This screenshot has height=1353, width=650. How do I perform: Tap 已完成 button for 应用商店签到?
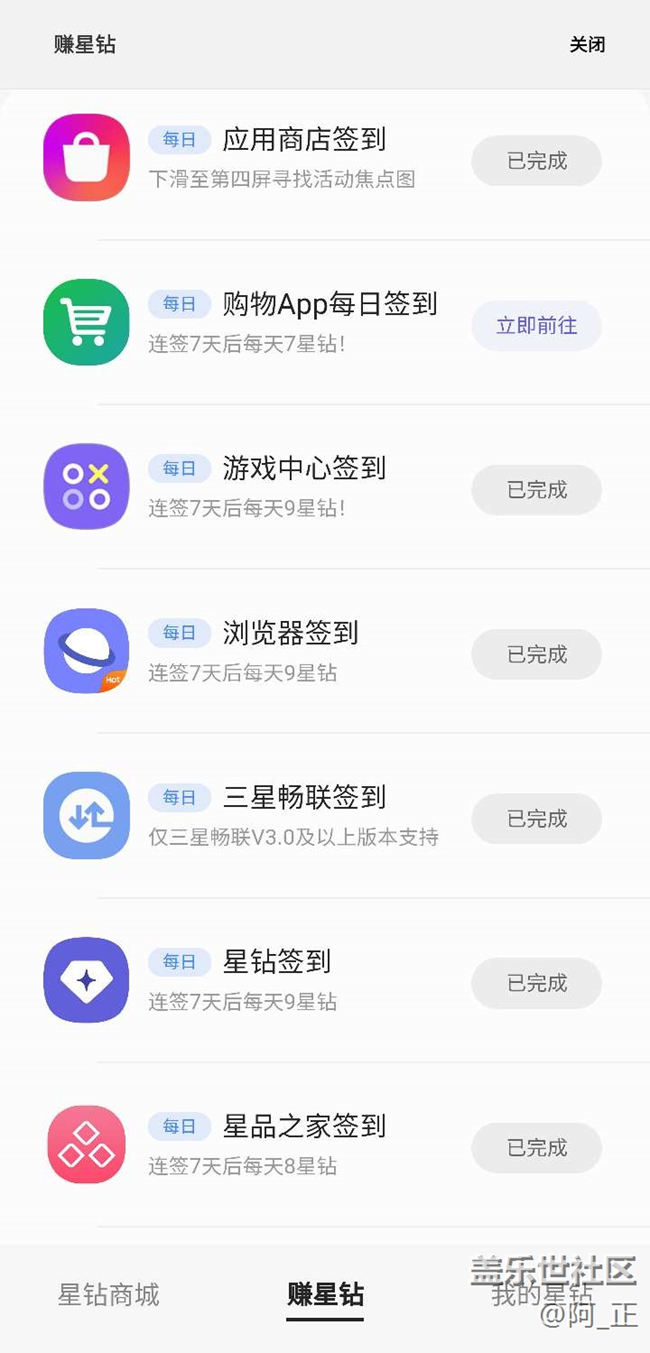click(536, 161)
